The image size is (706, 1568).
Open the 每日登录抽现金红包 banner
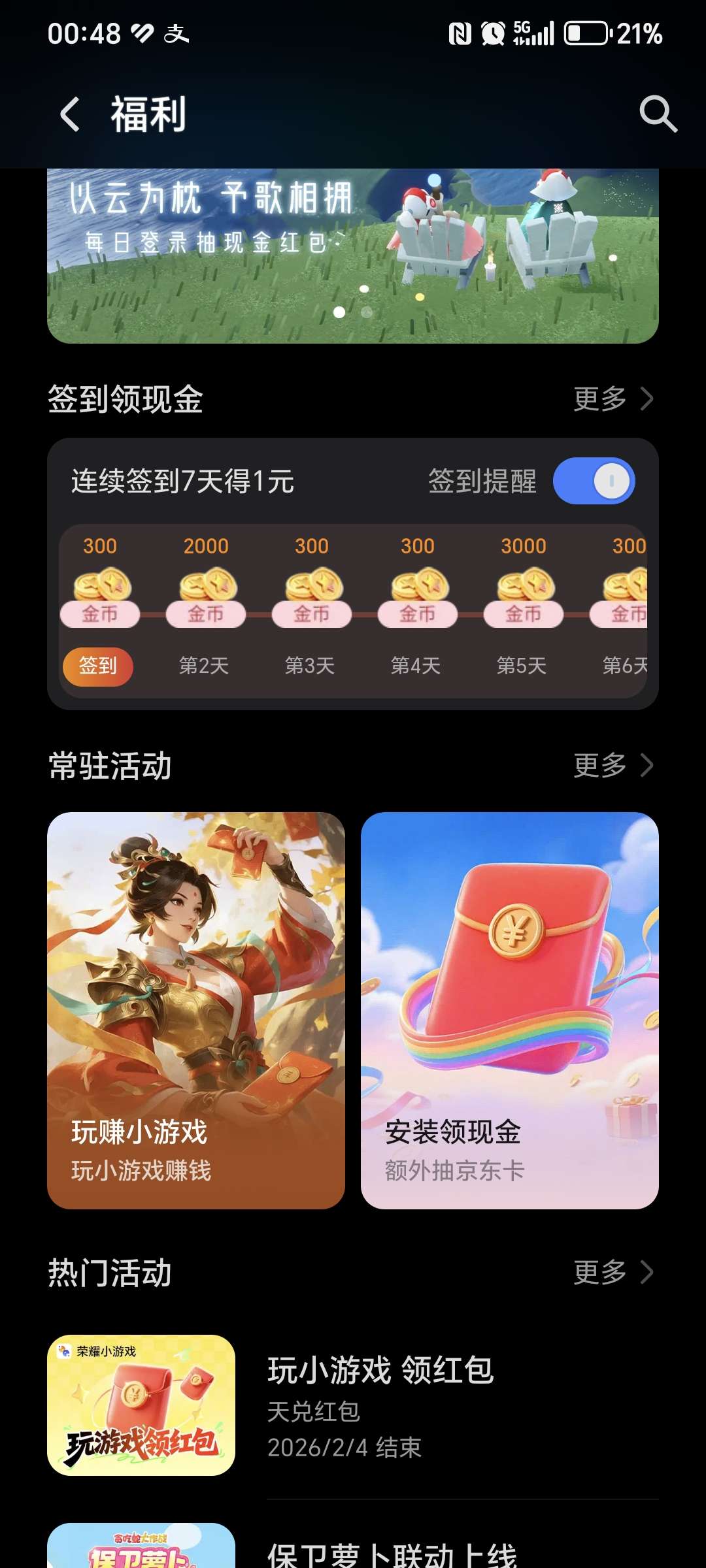[352, 255]
